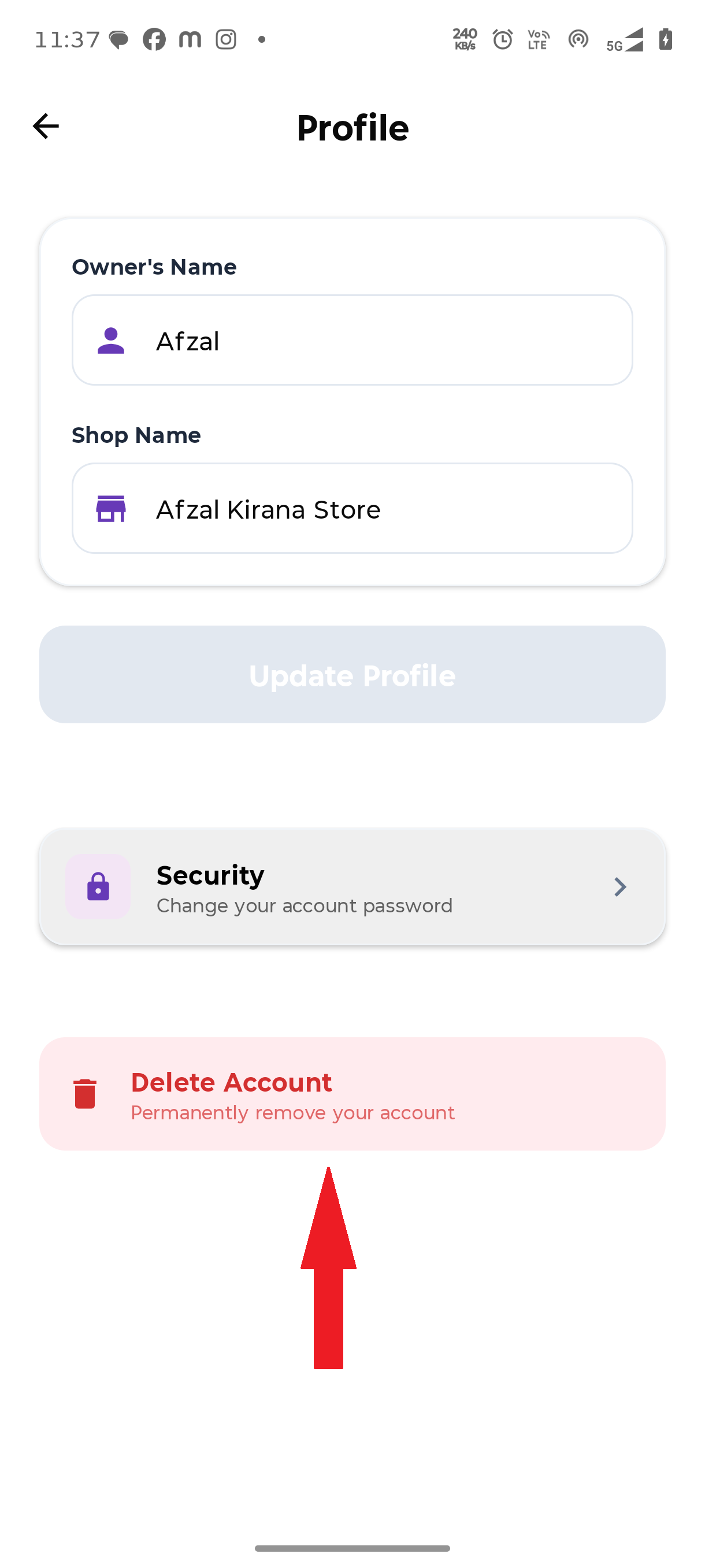Tap the Profile title at the top

(352, 128)
